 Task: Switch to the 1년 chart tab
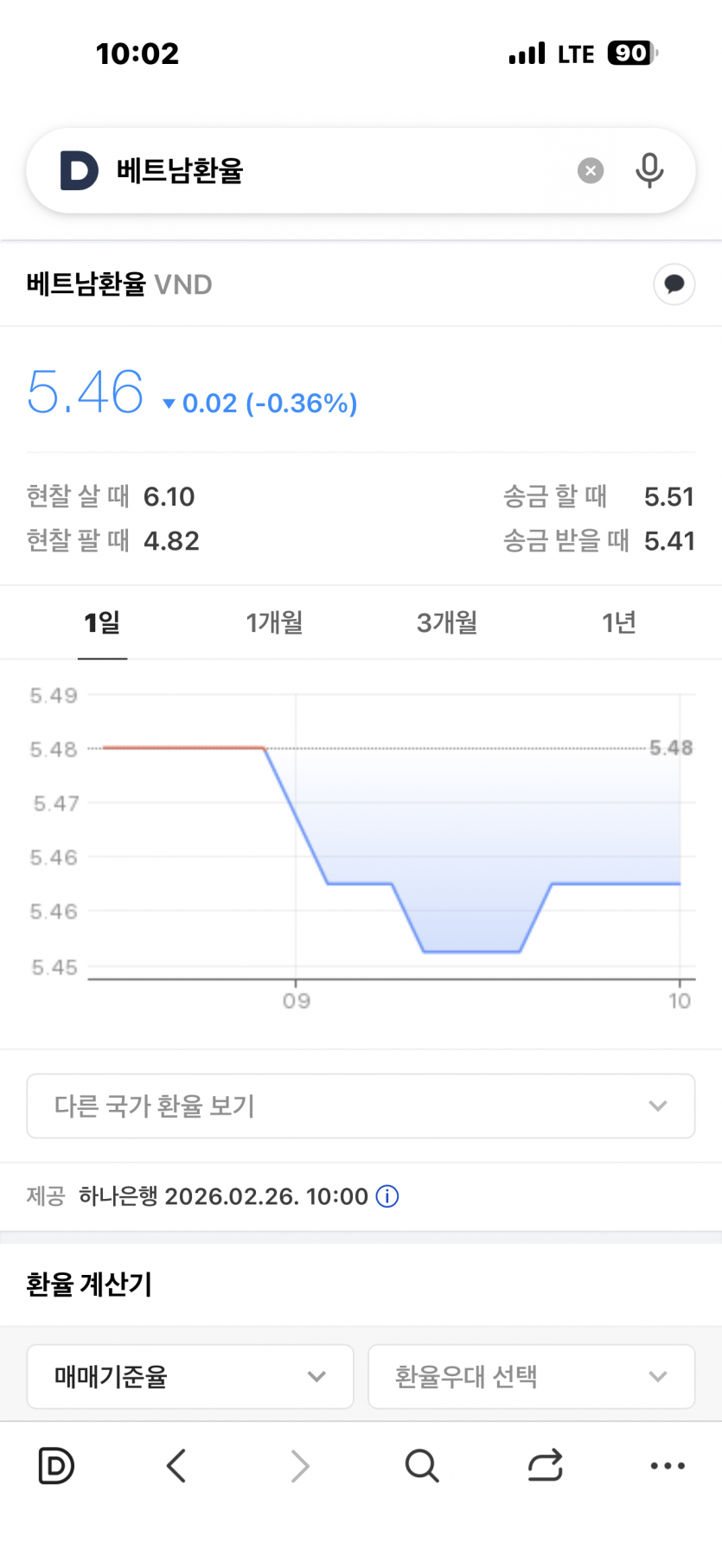[618, 622]
